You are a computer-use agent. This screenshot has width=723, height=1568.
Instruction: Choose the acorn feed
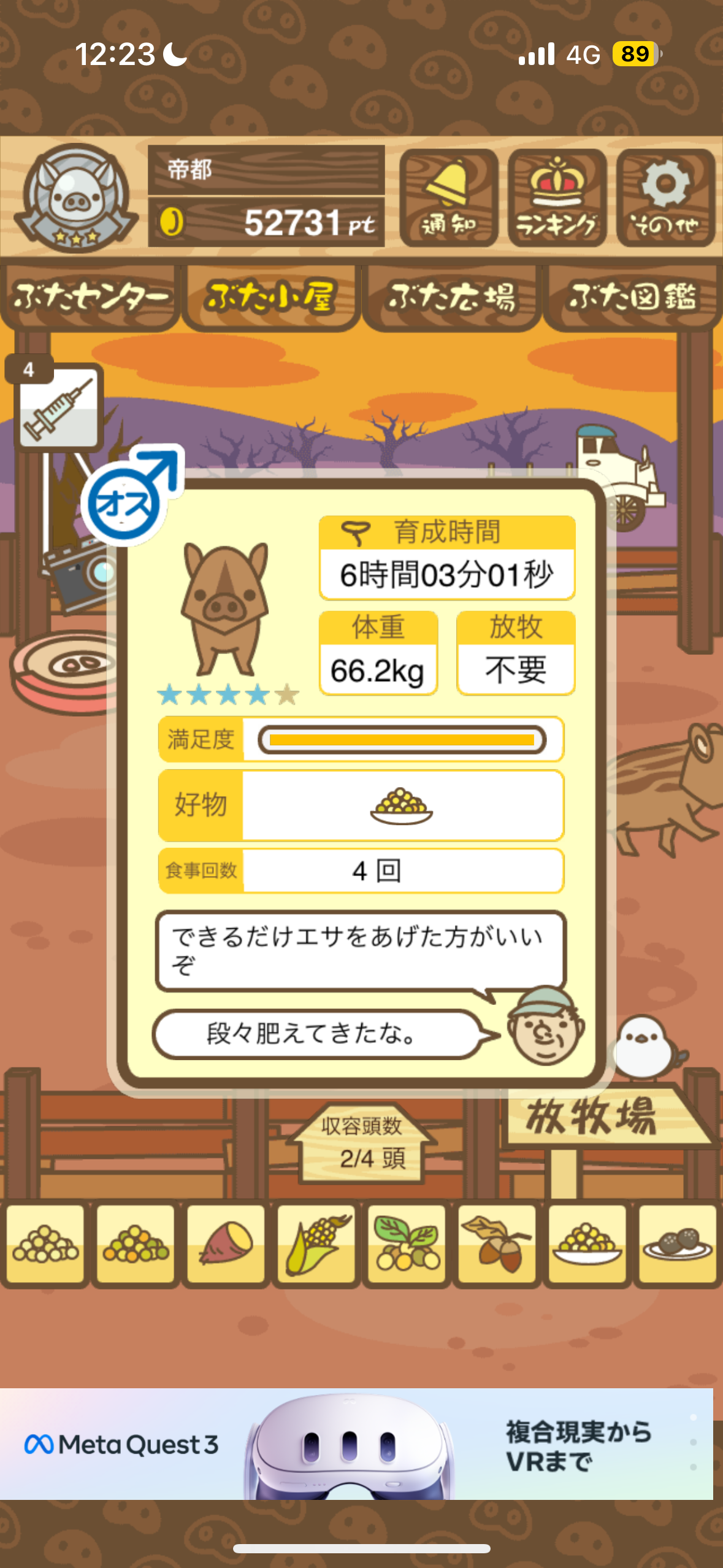(x=497, y=1244)
